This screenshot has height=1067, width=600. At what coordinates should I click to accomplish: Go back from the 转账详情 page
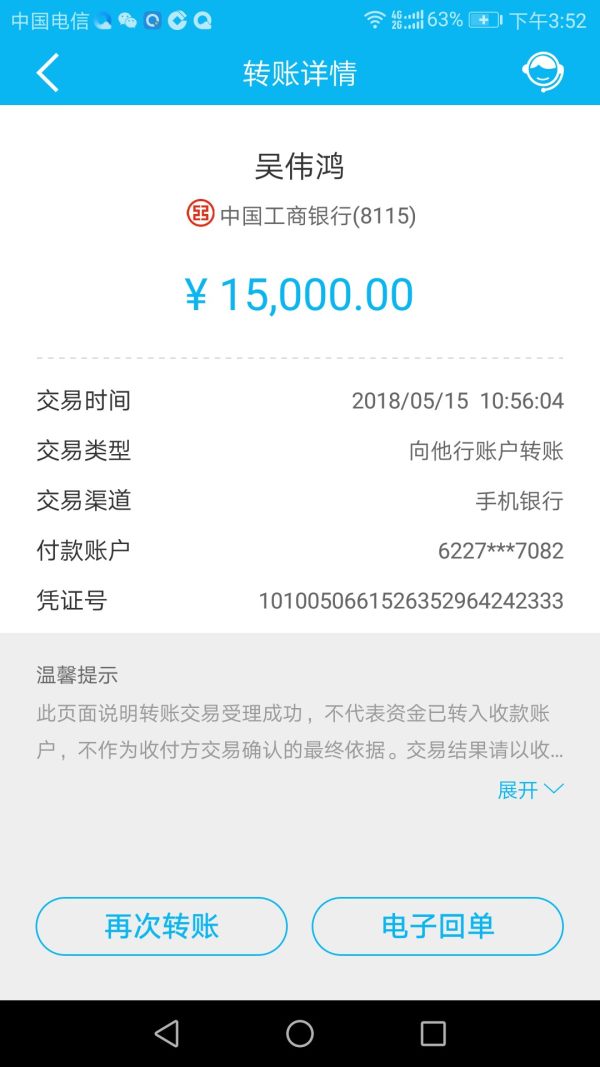[47, 73]
